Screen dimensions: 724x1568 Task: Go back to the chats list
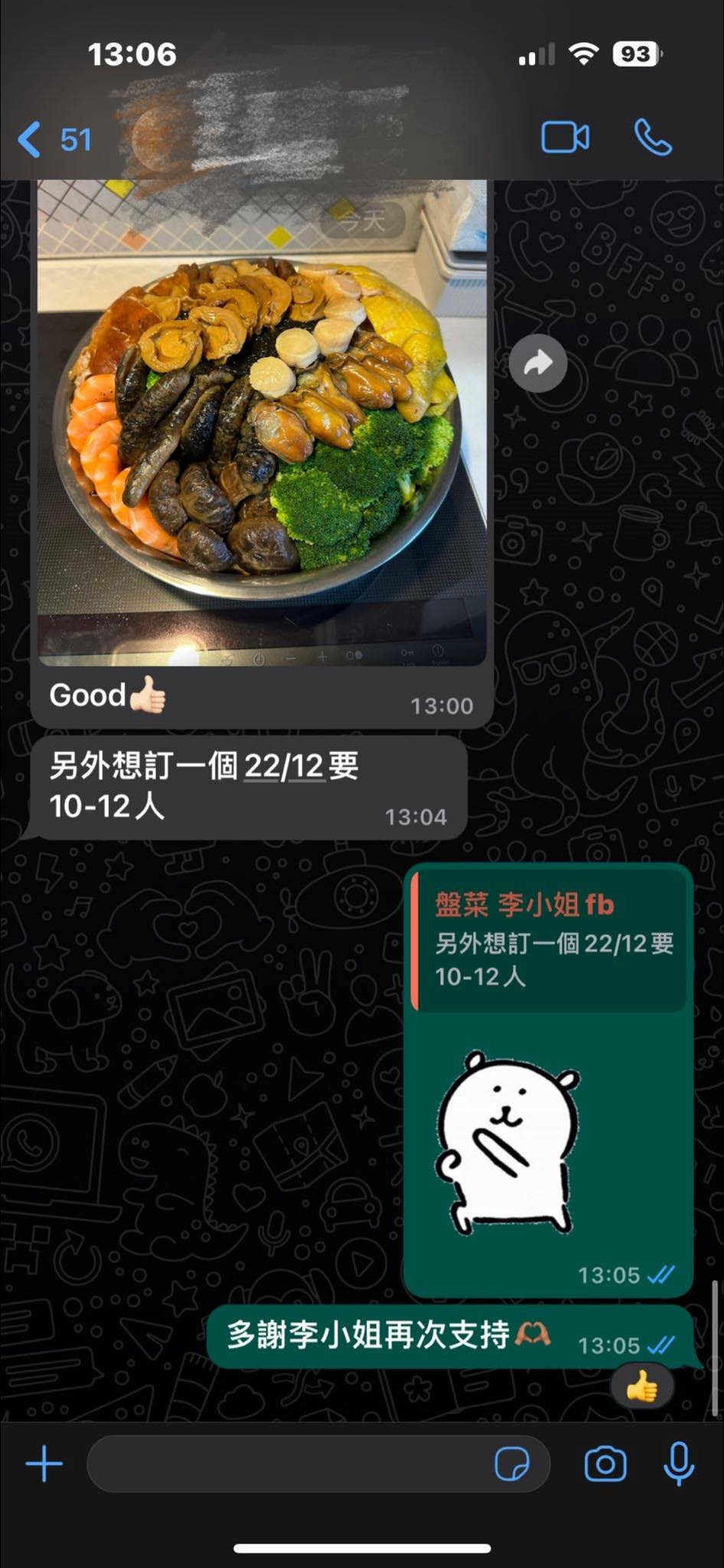(x=54, y=139)
